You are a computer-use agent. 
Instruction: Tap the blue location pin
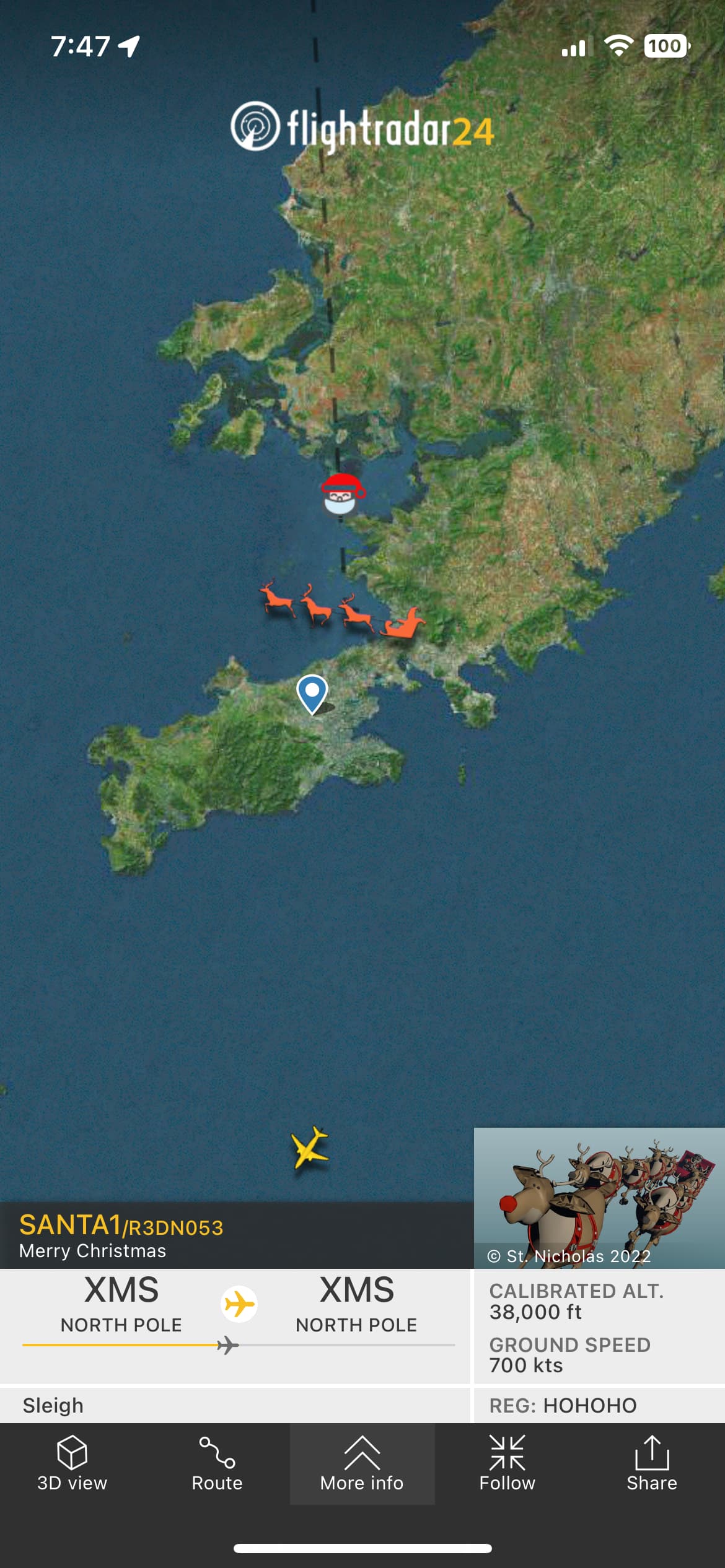(312, 692)
